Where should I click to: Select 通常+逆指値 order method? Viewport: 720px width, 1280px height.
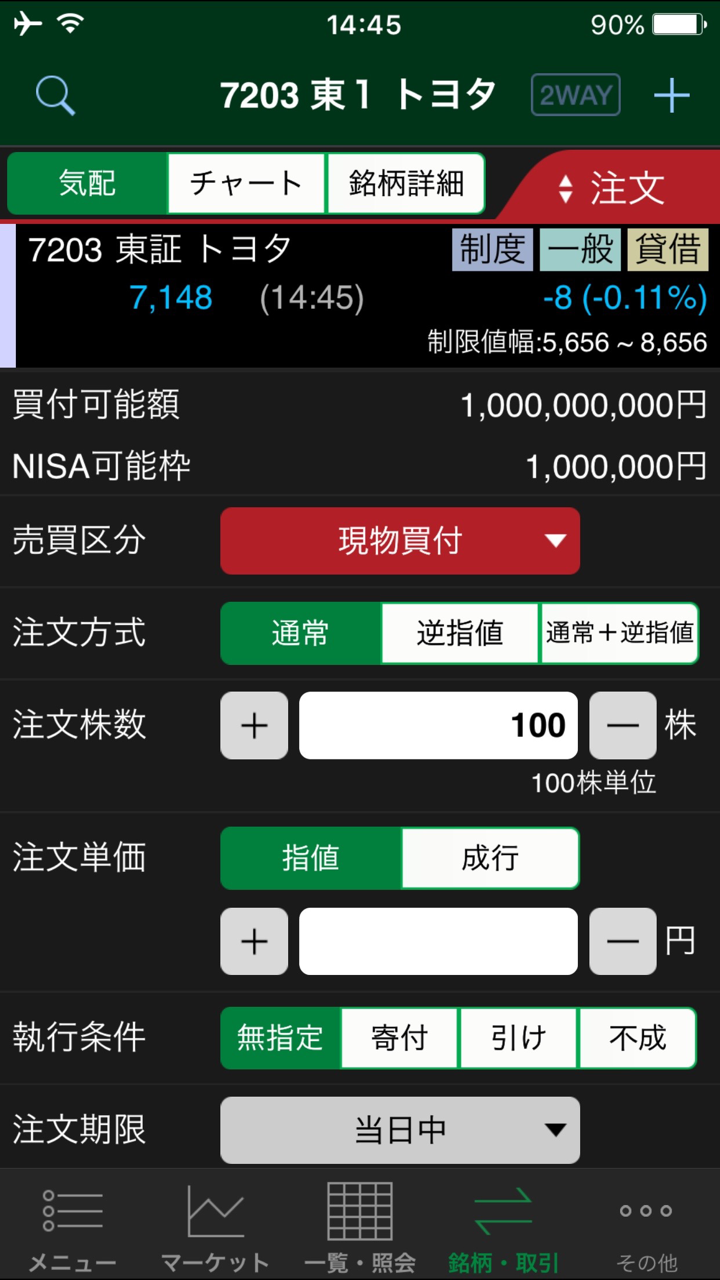point(619,633)
